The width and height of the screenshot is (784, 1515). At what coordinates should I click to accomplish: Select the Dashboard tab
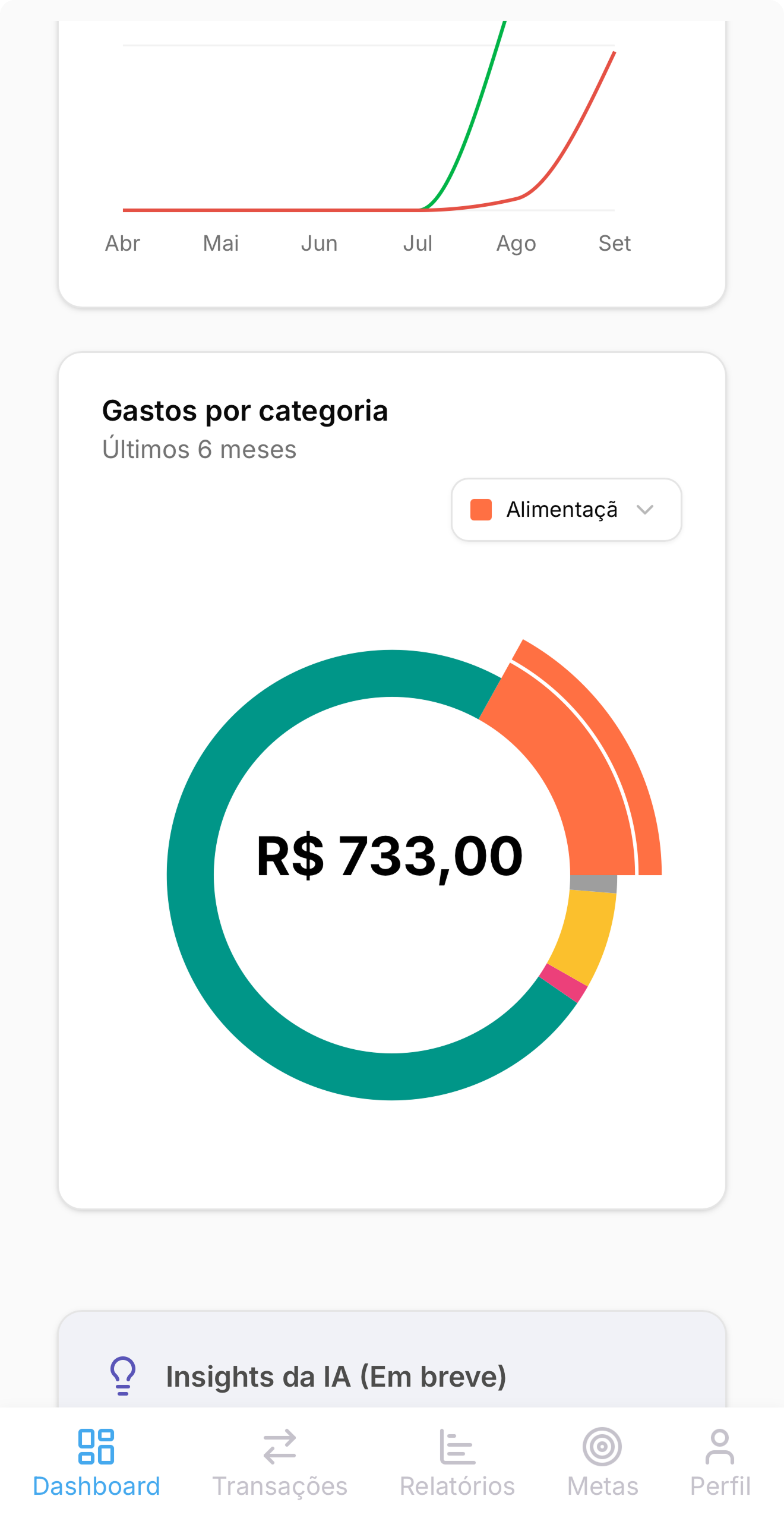coord(96,1463)
